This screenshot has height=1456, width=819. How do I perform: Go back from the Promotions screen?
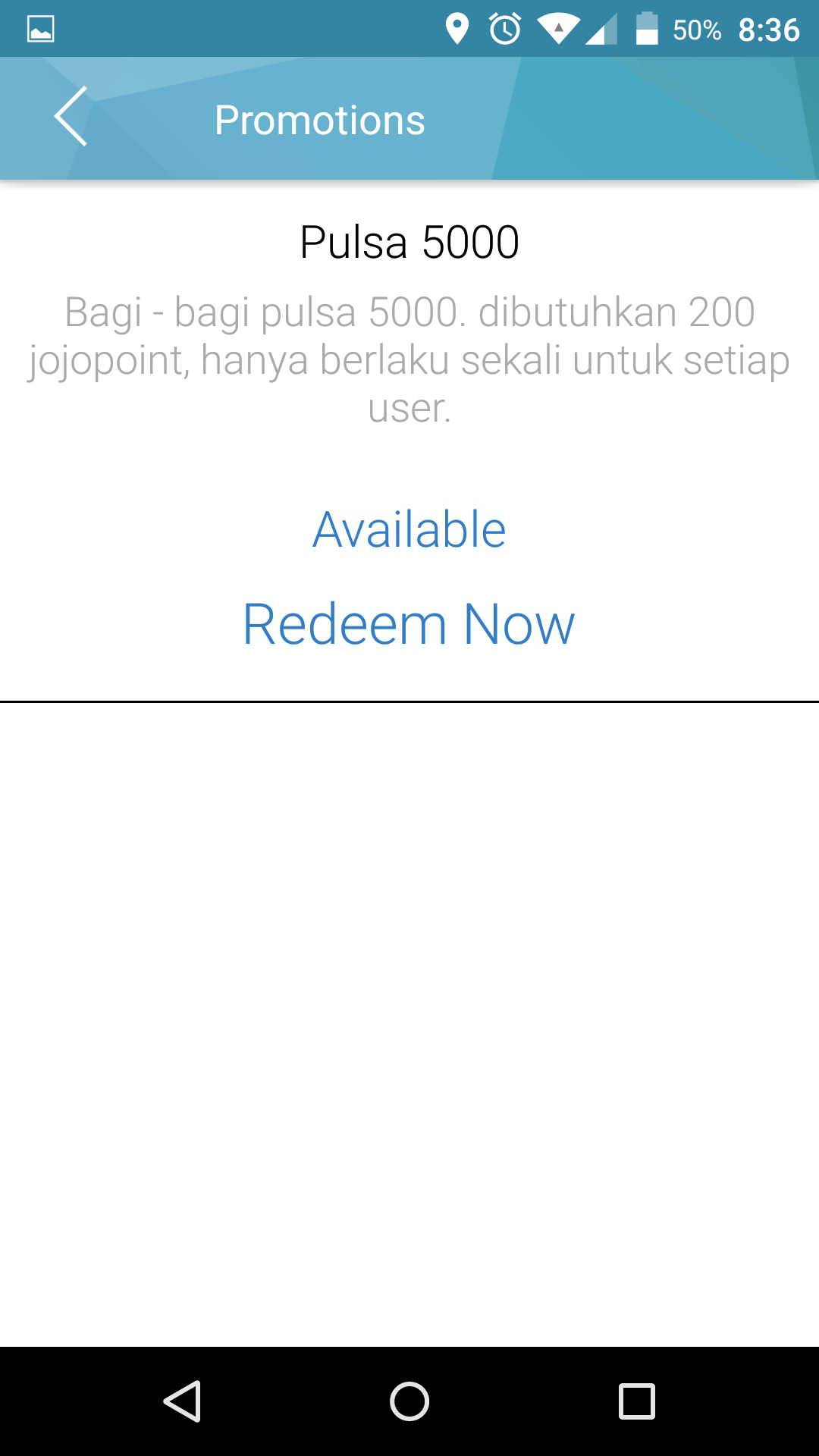[x=71, y=117]
